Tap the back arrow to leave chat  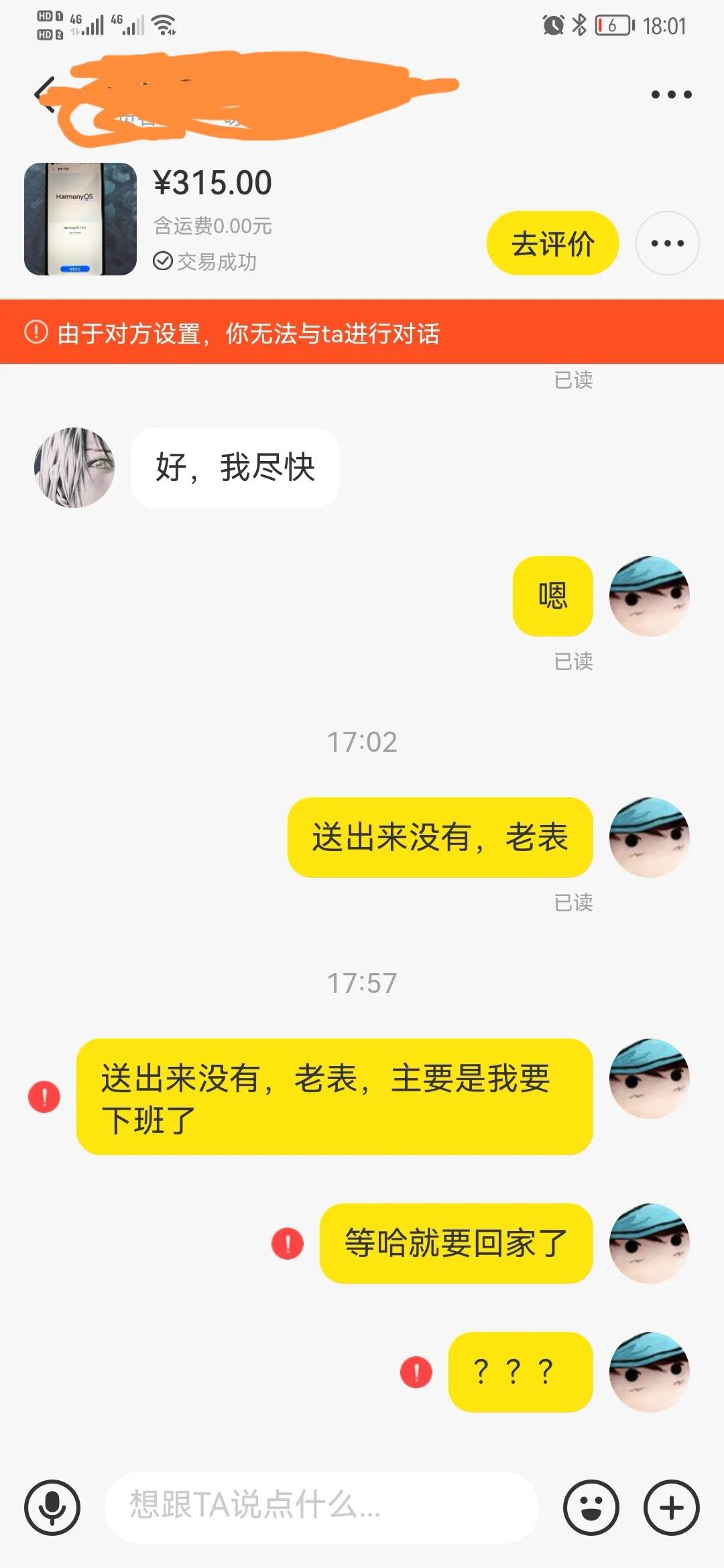coord(44,94)
